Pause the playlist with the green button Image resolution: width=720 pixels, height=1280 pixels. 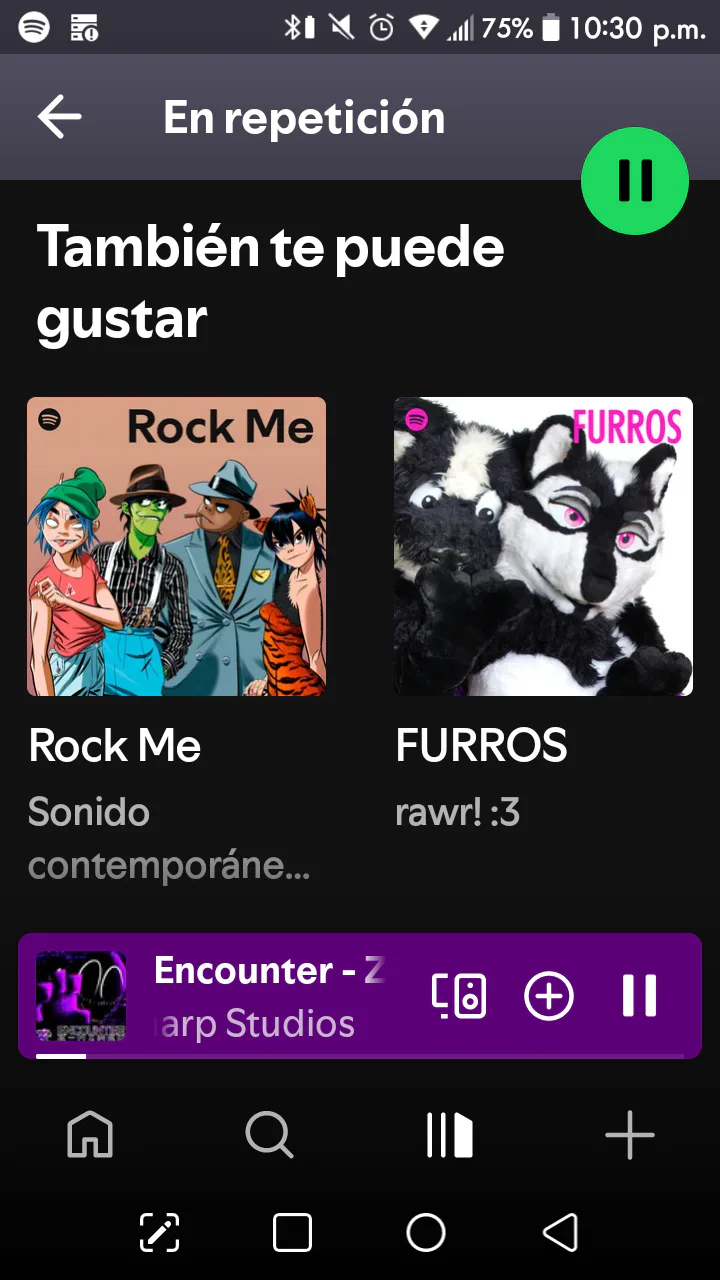[634, 181]
